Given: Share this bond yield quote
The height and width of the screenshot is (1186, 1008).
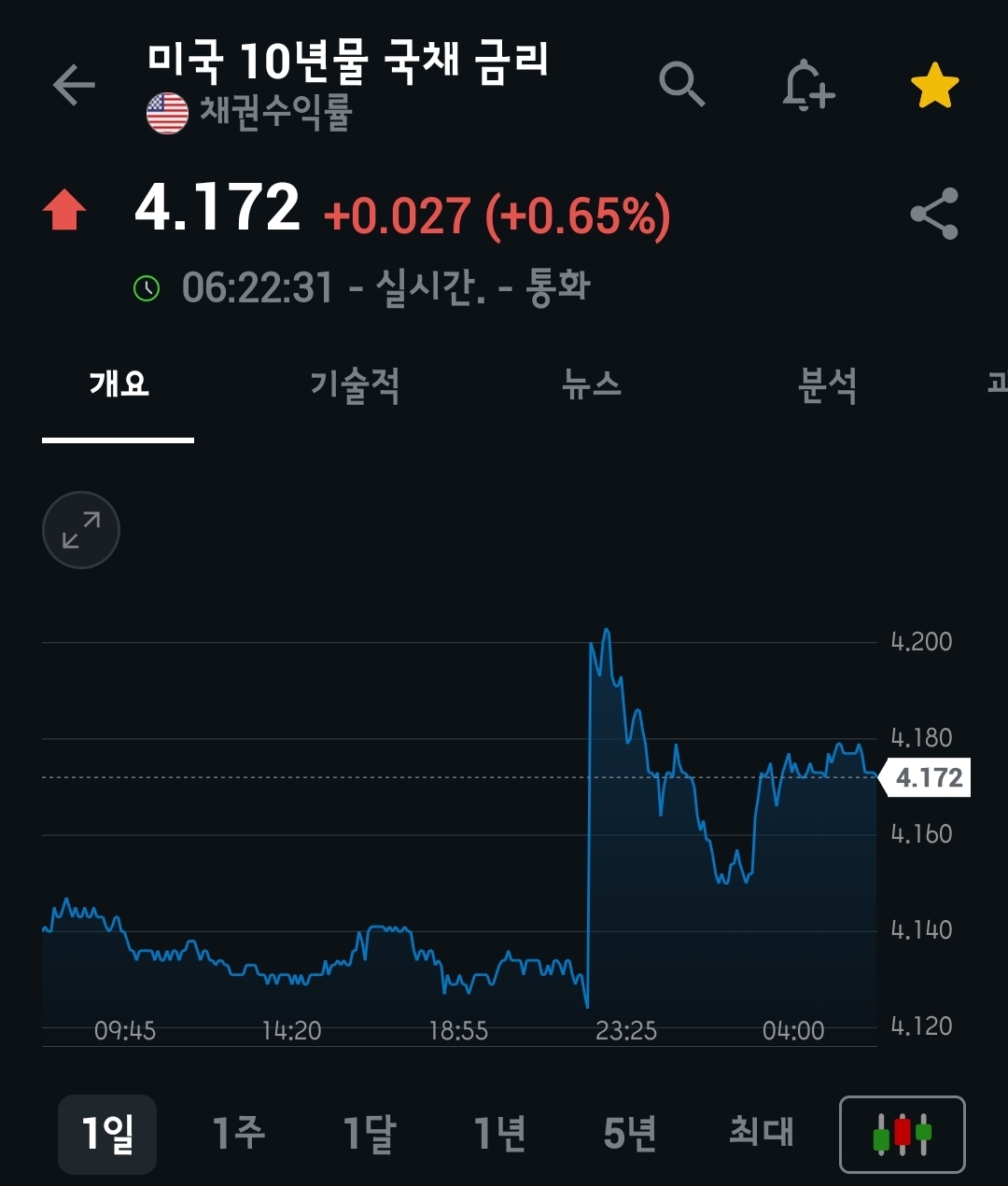Looking at the screenshot, I should pyautogui.click(x=934, y=214).
